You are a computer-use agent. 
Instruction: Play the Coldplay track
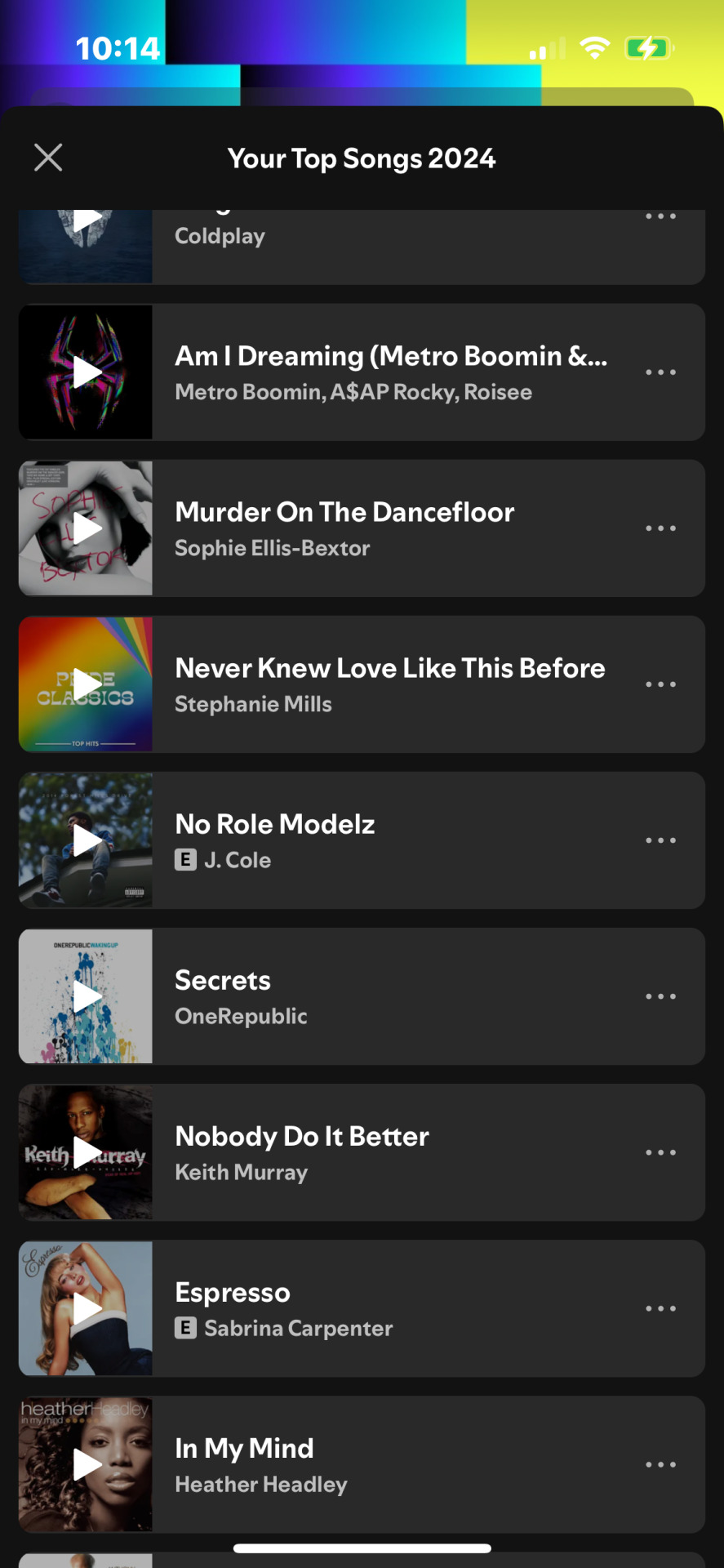click(x=86, y=222)
